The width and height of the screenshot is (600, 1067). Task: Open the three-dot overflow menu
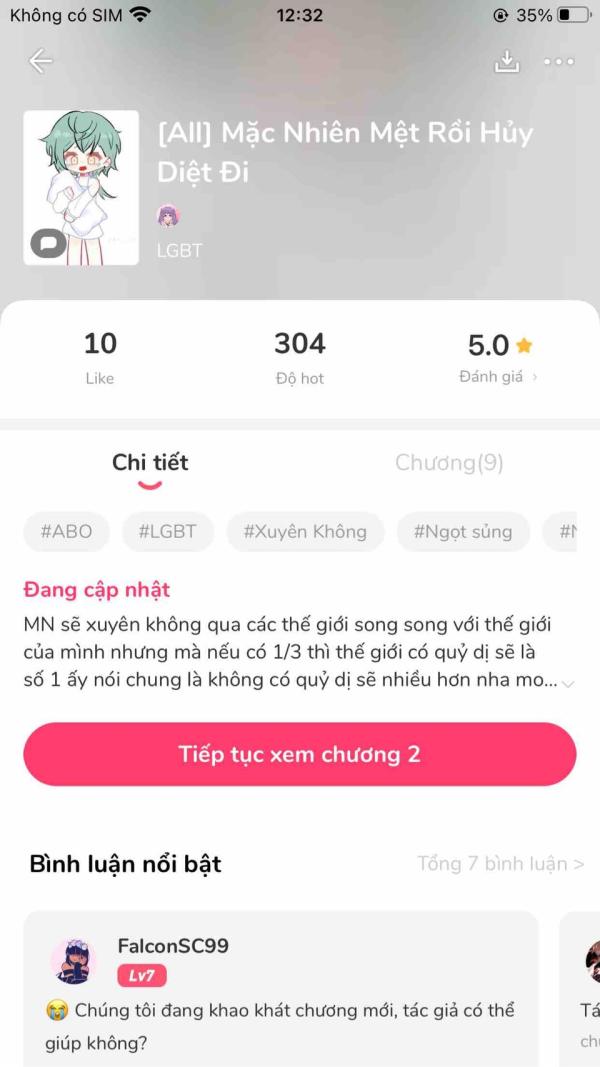(559, 62)
